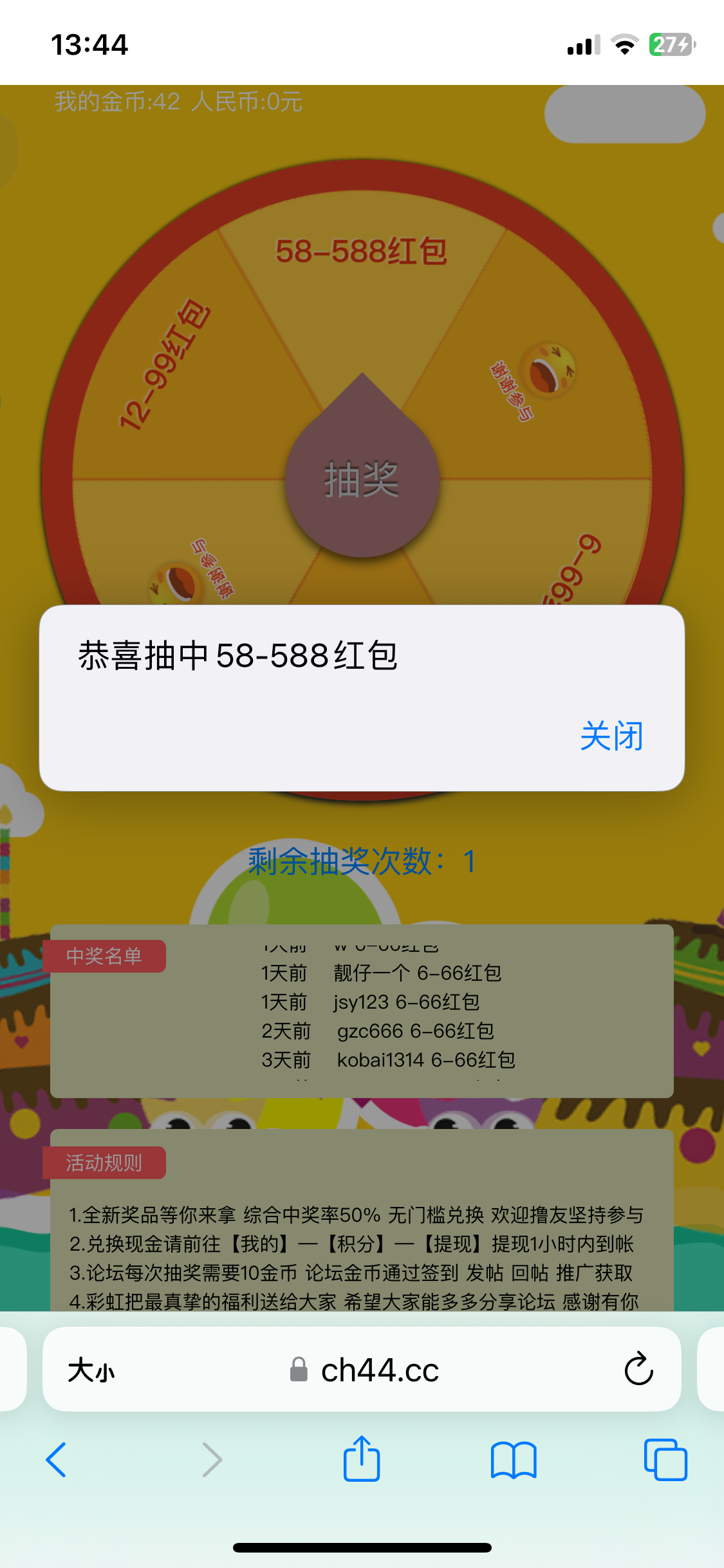
Task: Share this page via share icon
Action: [x=362, y=1459]
